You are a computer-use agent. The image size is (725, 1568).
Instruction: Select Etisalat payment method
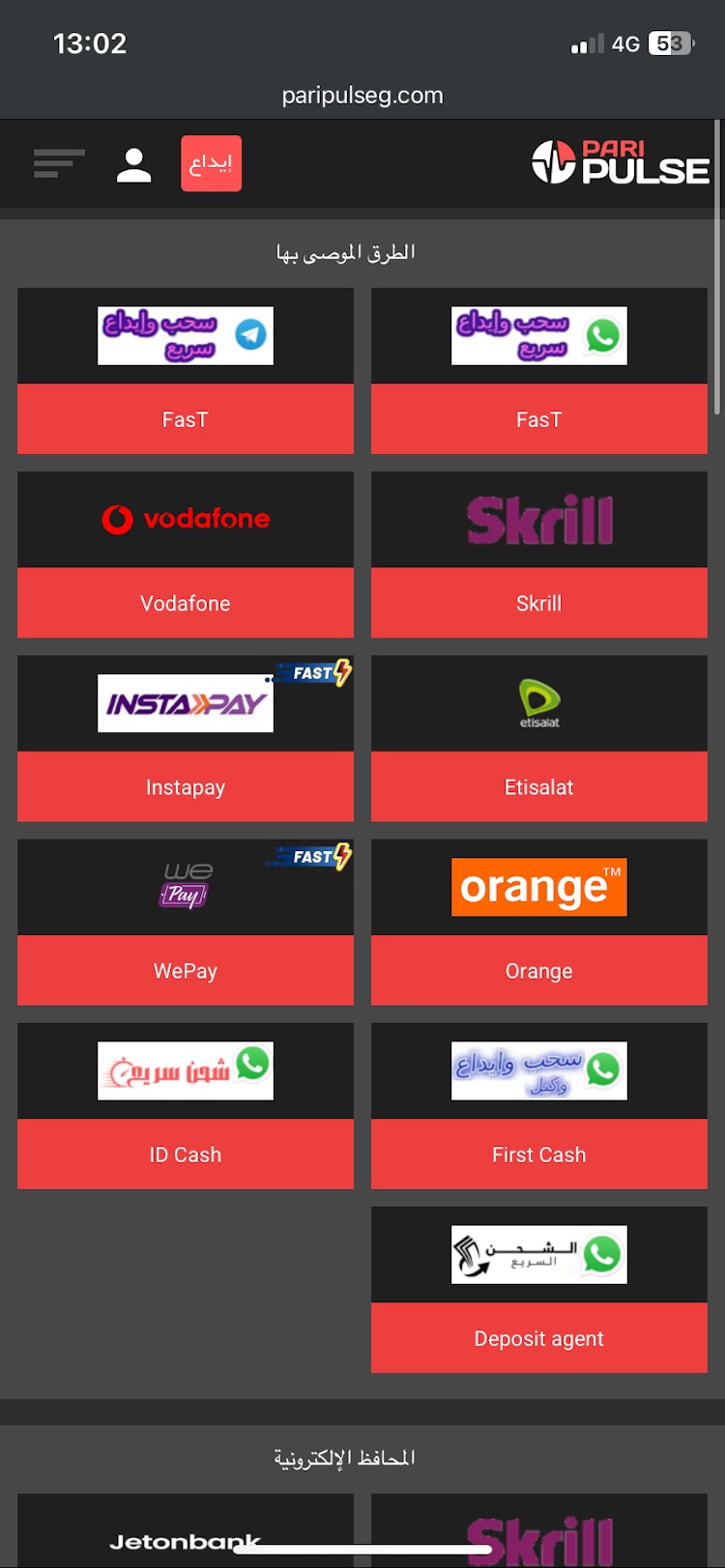click(539, 738)
